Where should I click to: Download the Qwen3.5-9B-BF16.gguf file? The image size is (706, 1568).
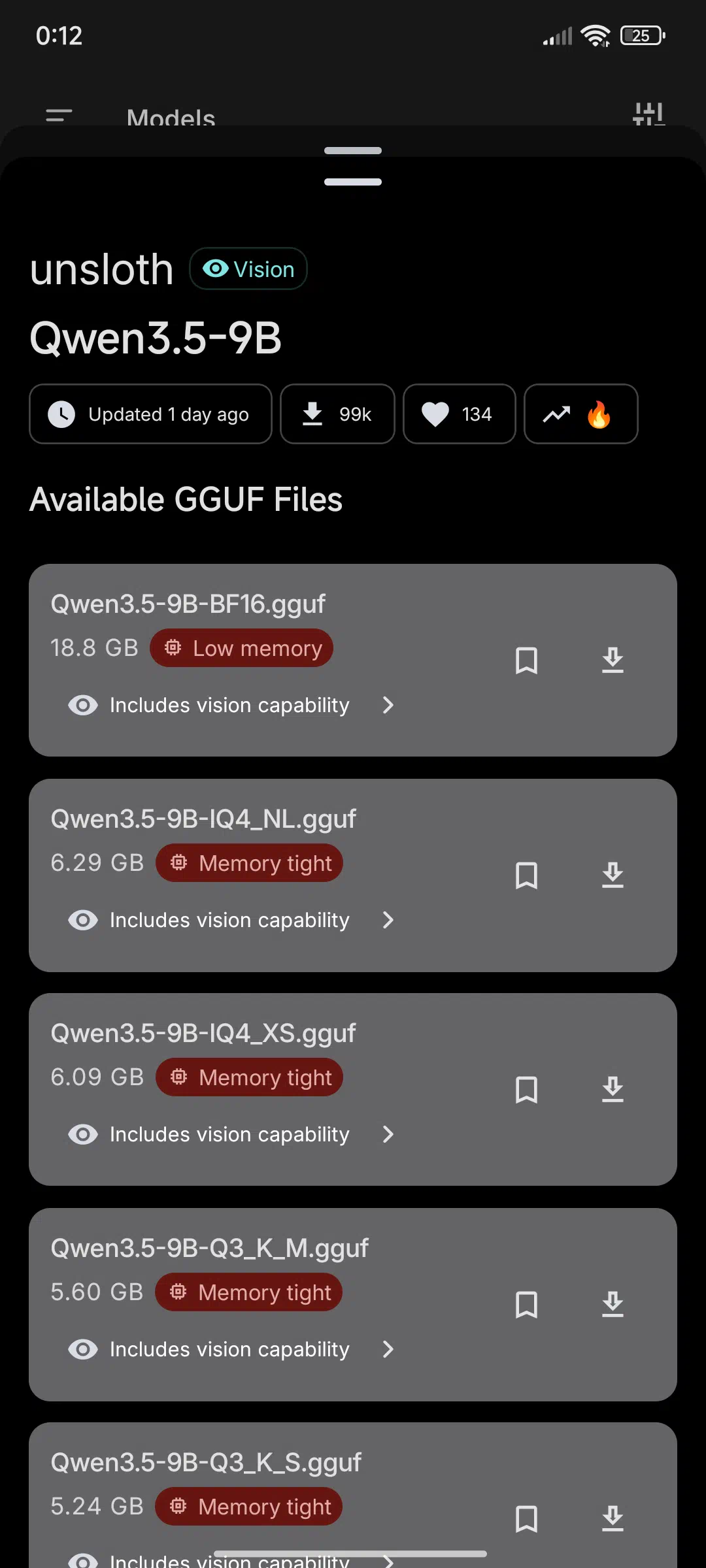click(x=613, y=661)
